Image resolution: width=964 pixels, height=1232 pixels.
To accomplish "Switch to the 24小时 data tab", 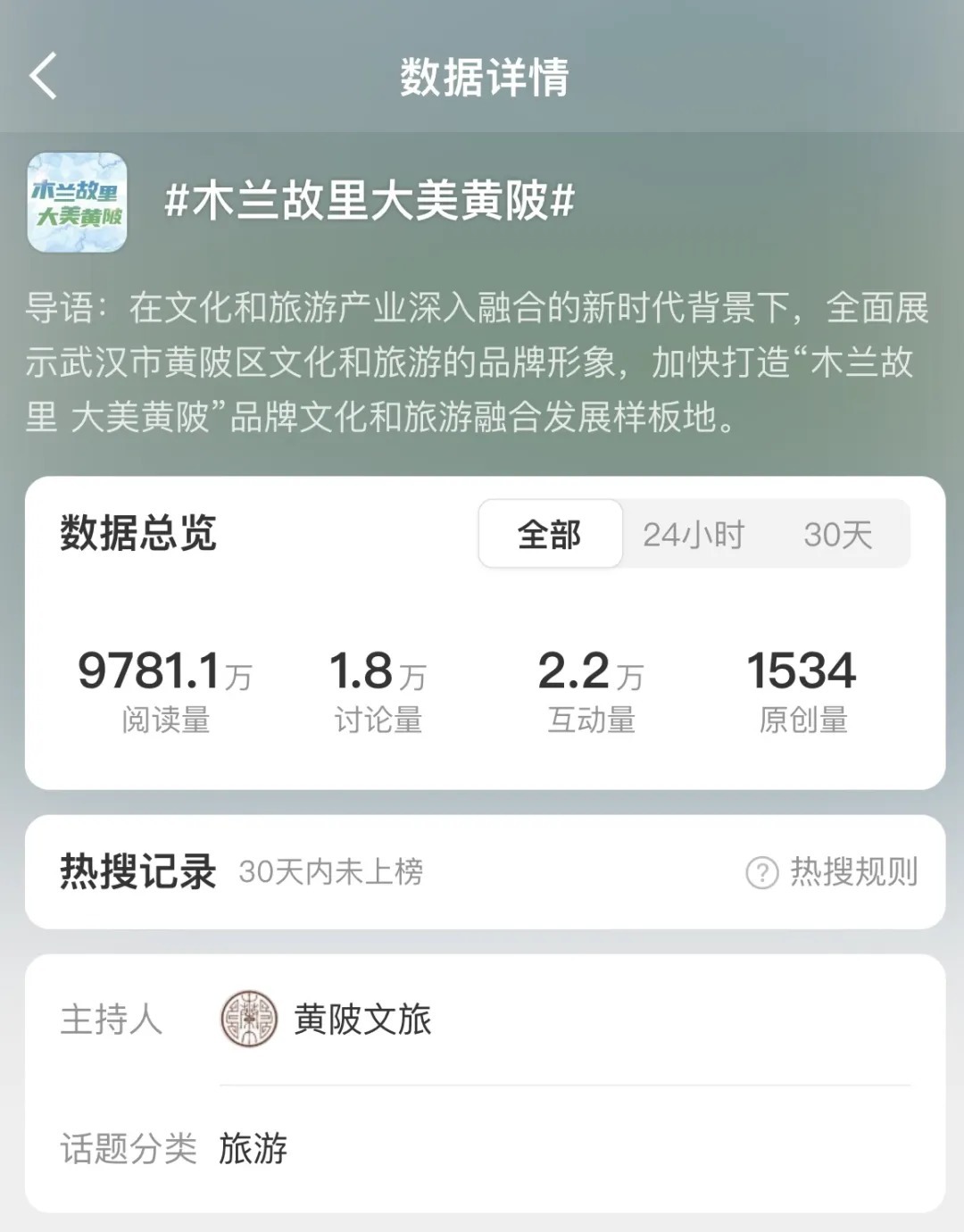I will [694, 535].
